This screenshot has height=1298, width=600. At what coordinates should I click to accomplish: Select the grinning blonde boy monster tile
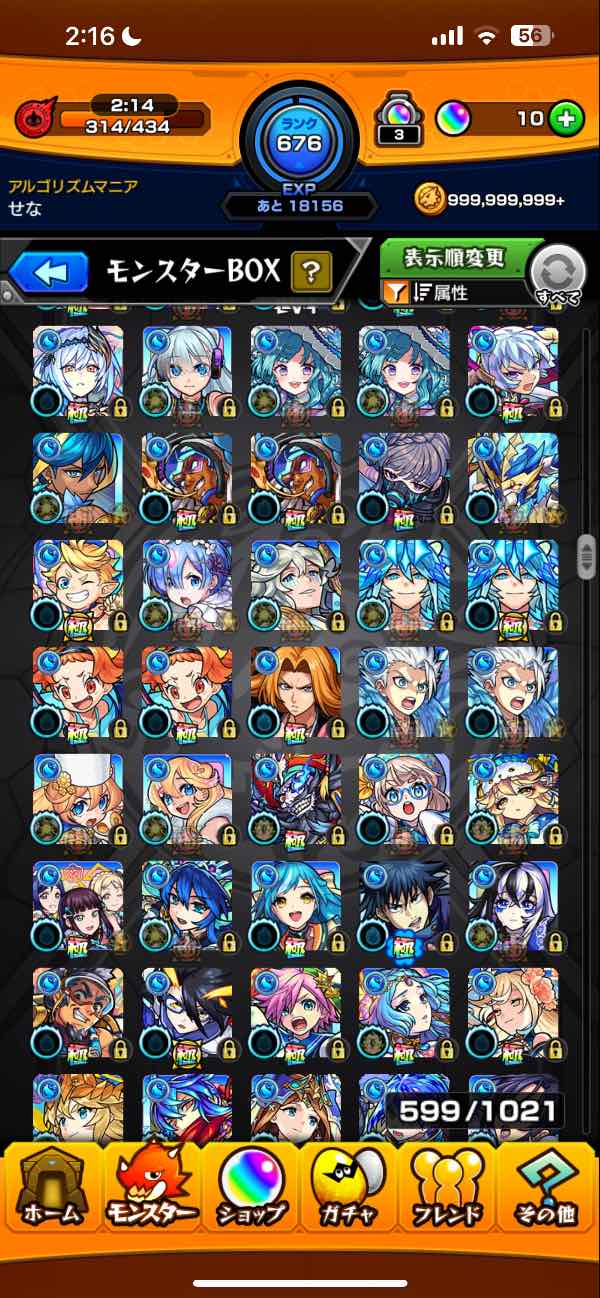tap(78, 584)
